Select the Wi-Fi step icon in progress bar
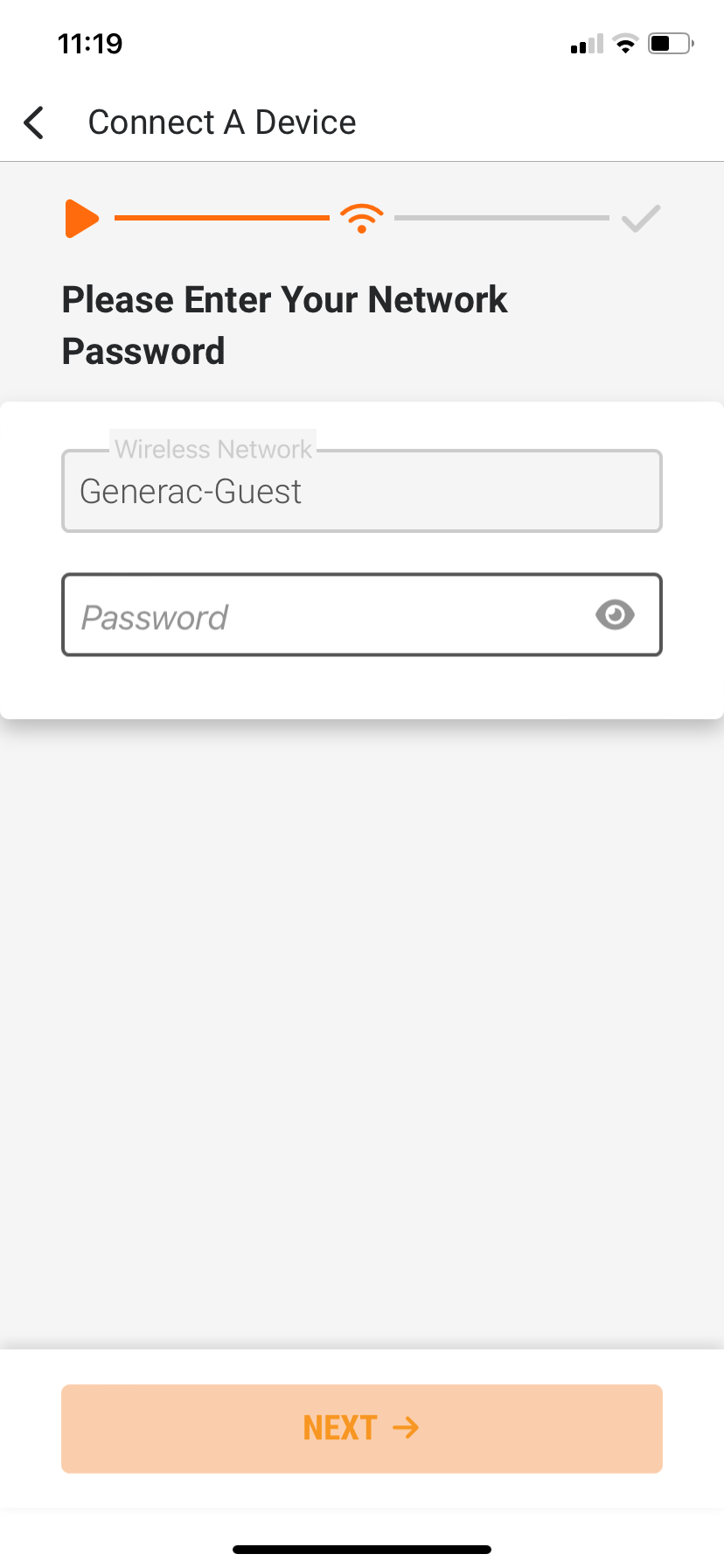The height and width of the screenshot is (1568, 724). [x=361, y=219]
